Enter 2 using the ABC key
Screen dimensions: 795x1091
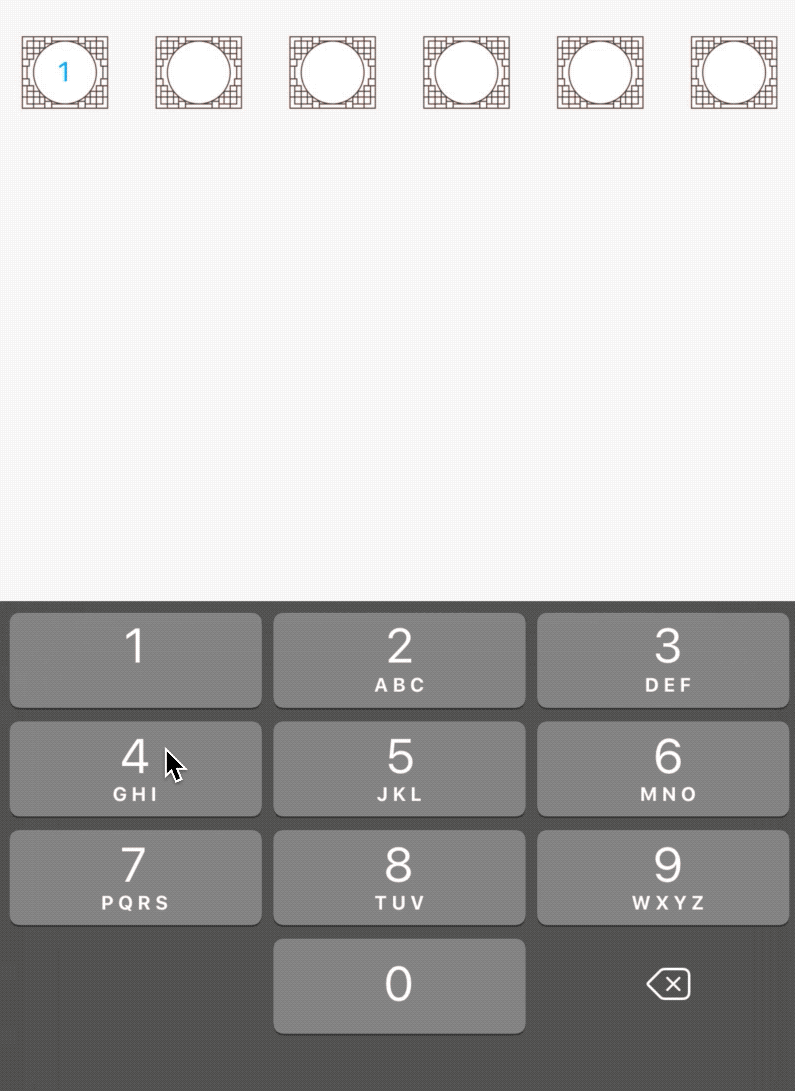(399, 660)
